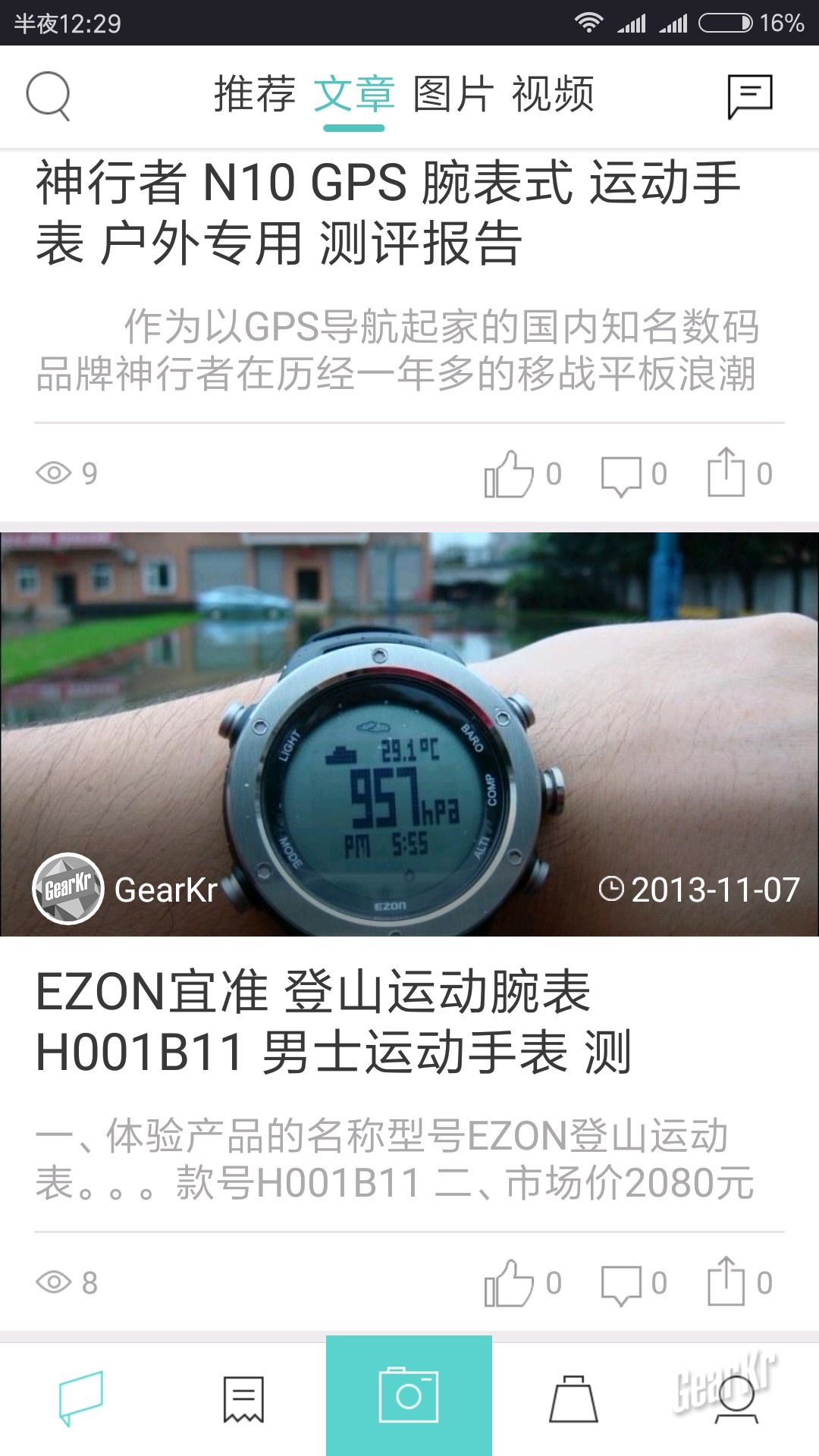This screenshot has width=819, height=1456.
Task: Switch to the 推荐 tab
Action: [255, 95]
